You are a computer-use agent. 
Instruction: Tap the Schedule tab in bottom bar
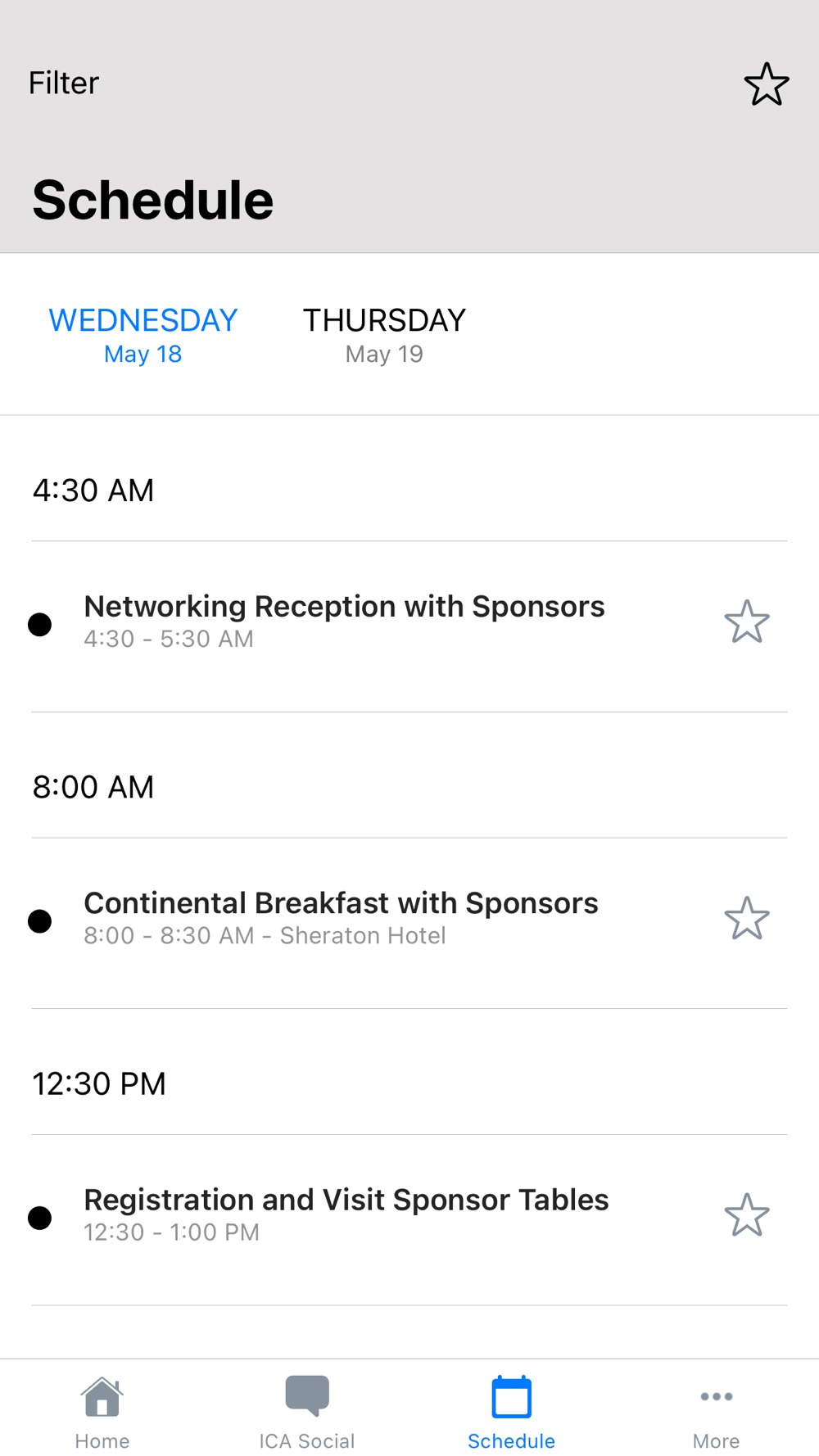click(x=511, y=1412)
